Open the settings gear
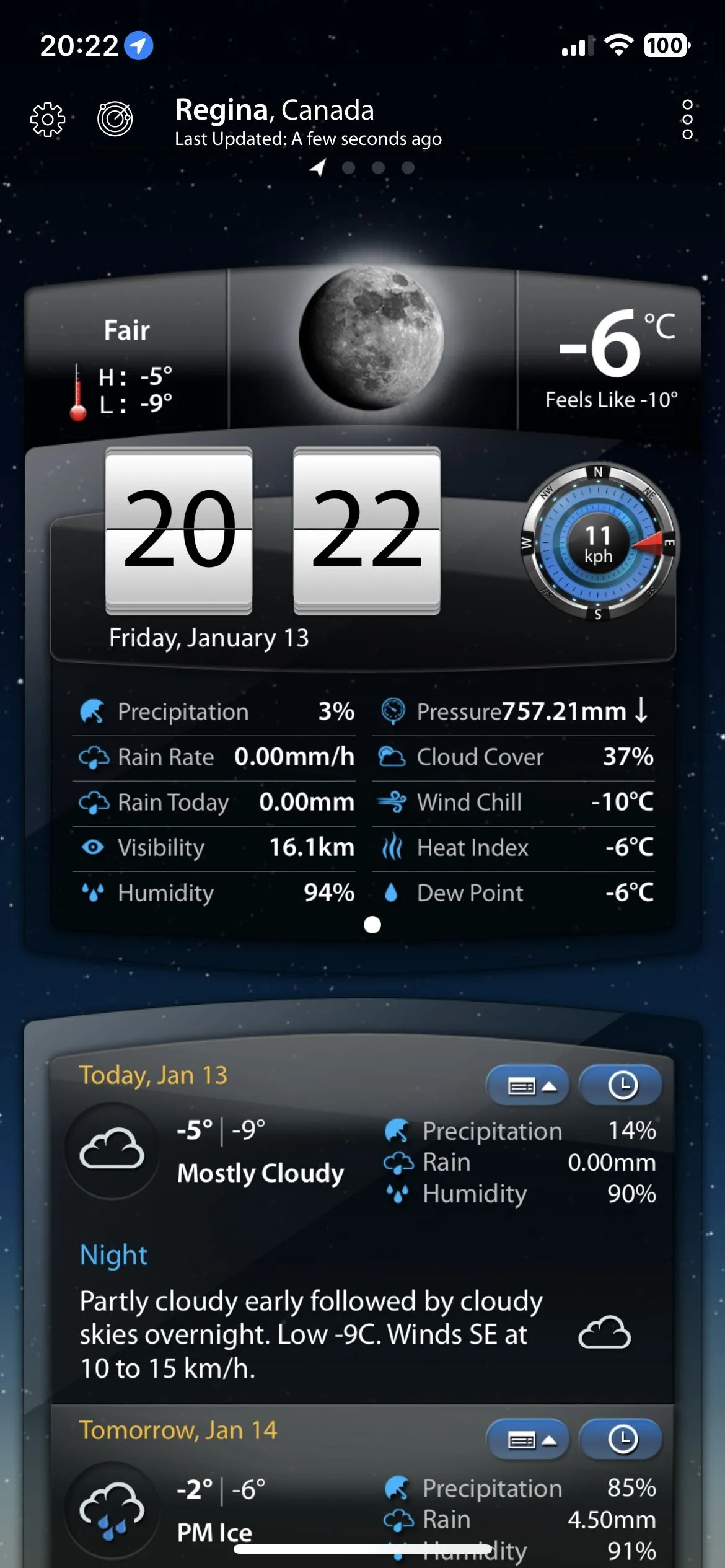Image resolution: width=725 pixels, height=1568 pixels. pos(47,119)
